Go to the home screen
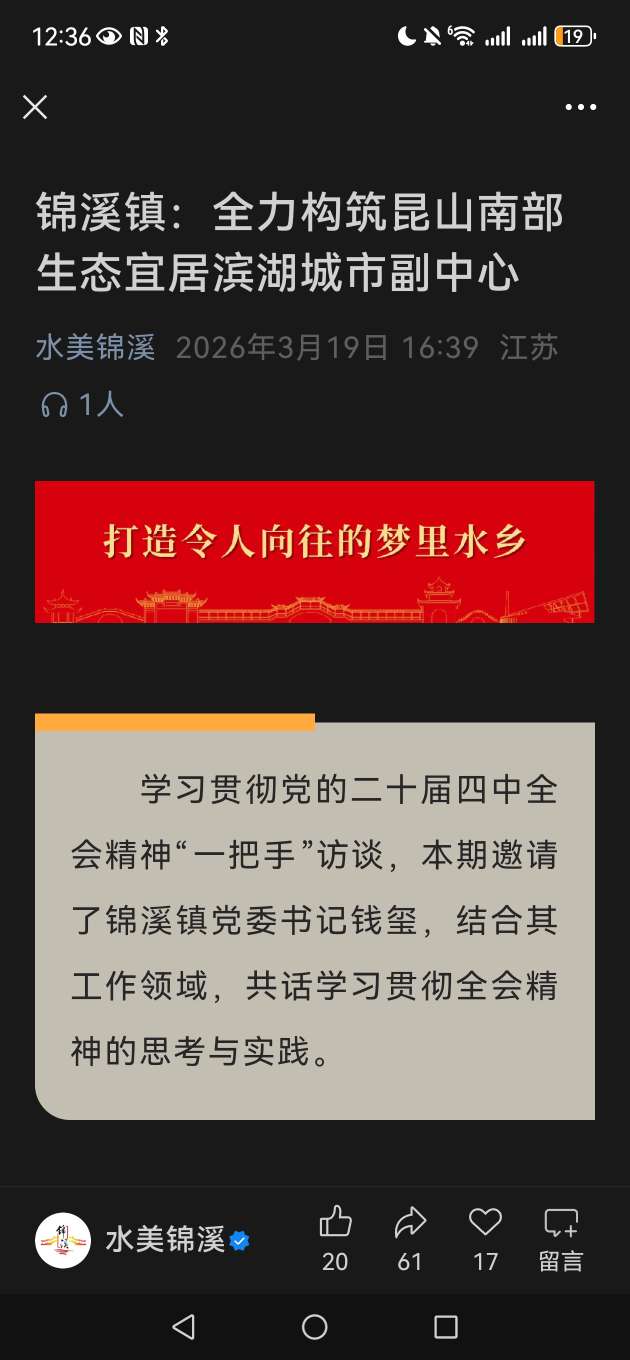Screen dimensions: 630x1360 click(x=315, y=1327)
